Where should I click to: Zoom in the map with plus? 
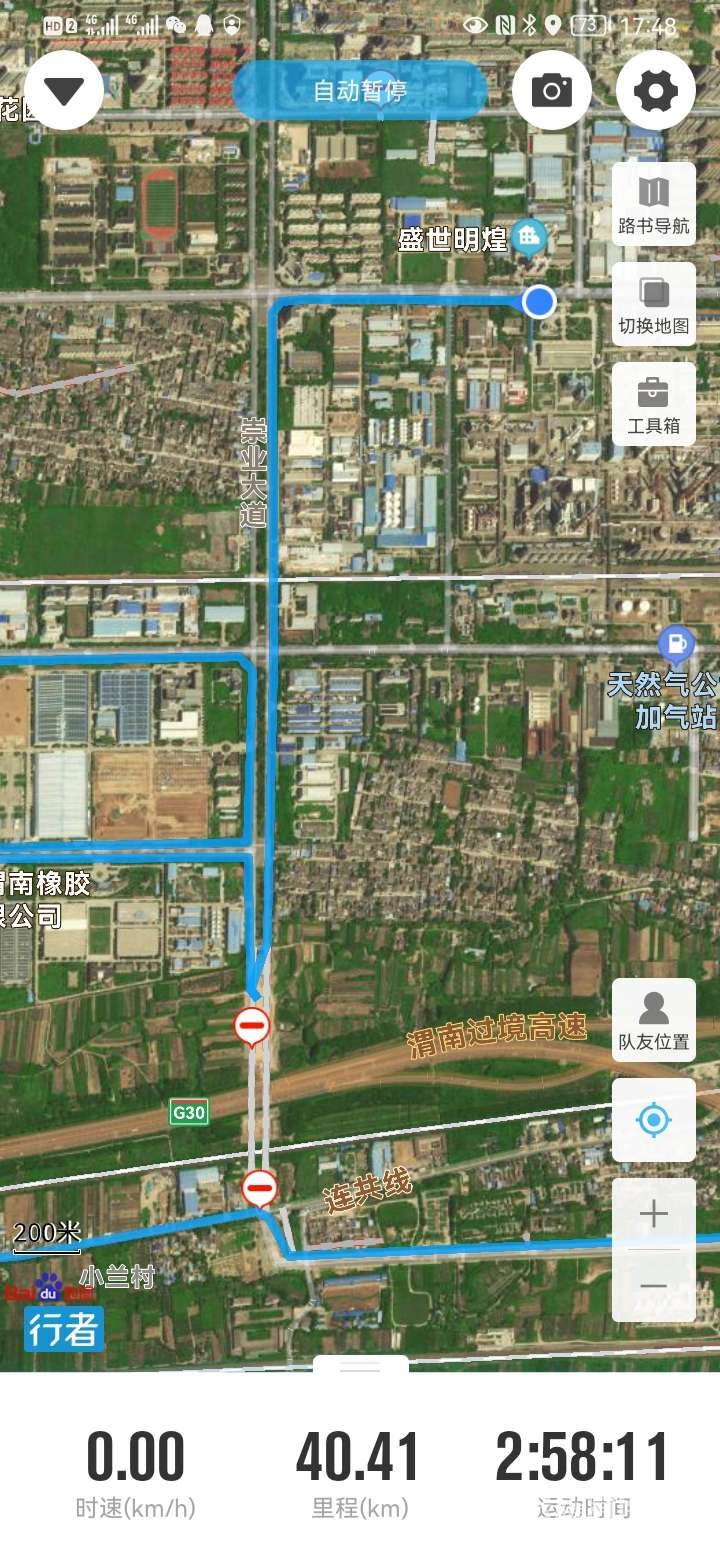pyautogui.click(x=654, y=1214)
